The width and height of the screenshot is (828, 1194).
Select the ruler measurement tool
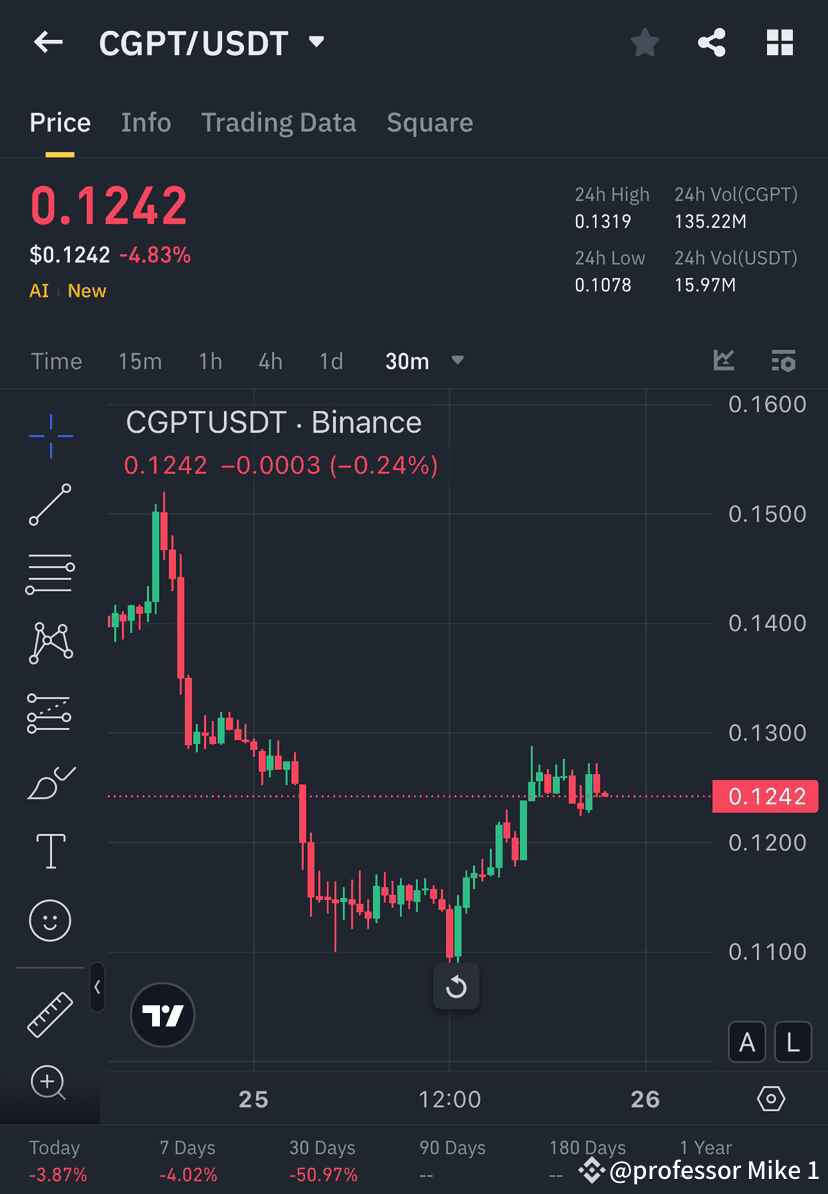point(50,1012)
